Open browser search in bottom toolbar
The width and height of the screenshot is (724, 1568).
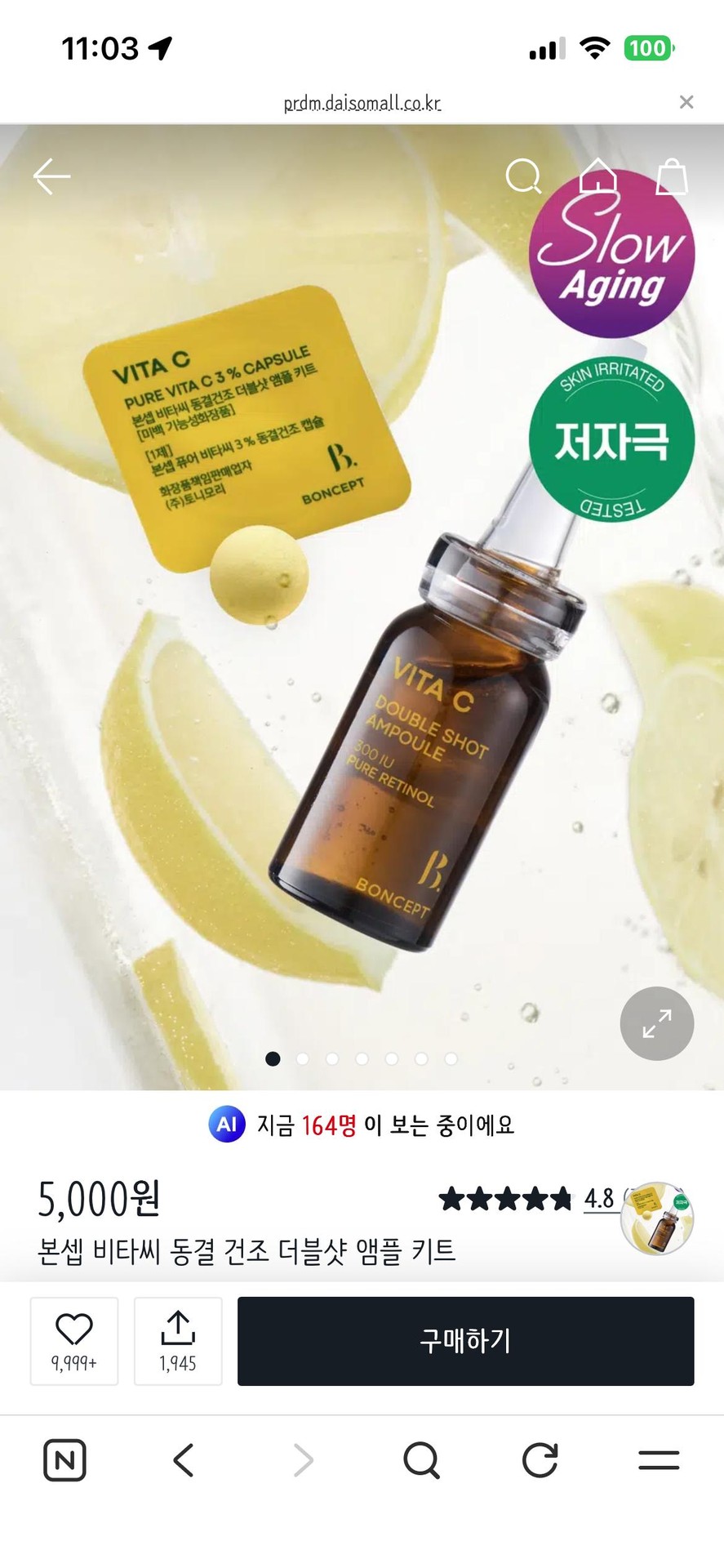421,1460
